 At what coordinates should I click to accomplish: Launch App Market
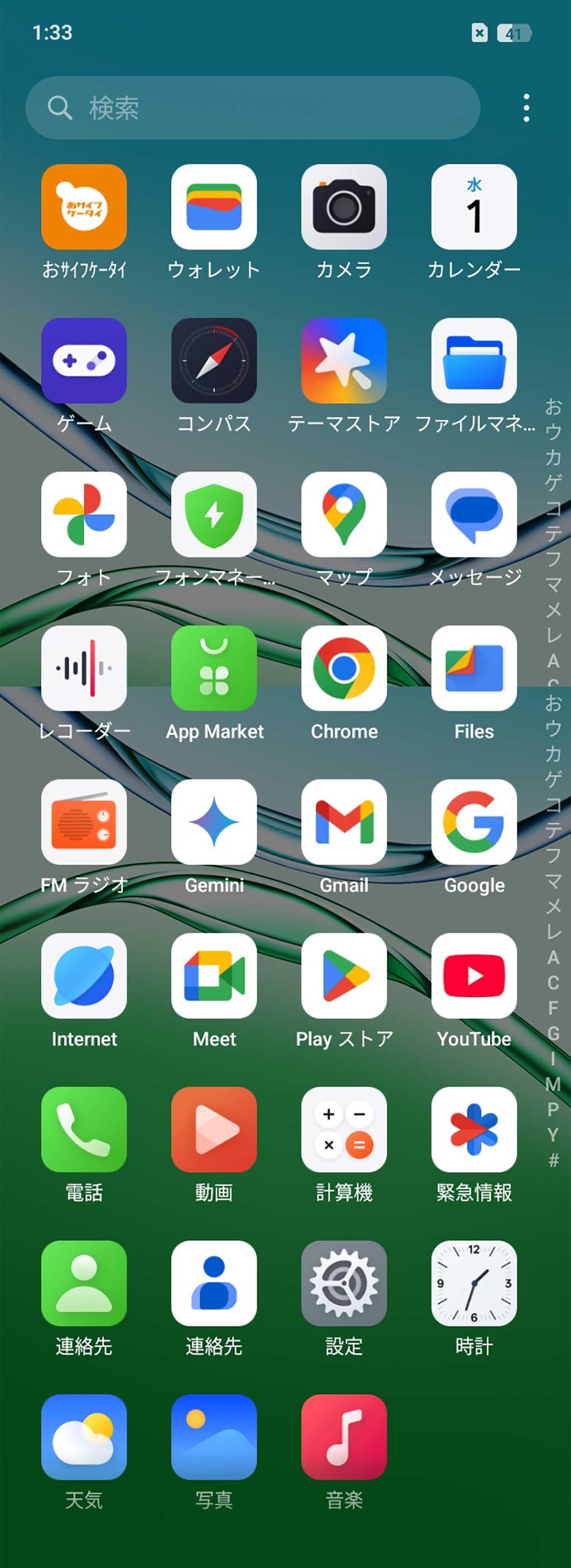pyautogui.click(x=214, y=668)
